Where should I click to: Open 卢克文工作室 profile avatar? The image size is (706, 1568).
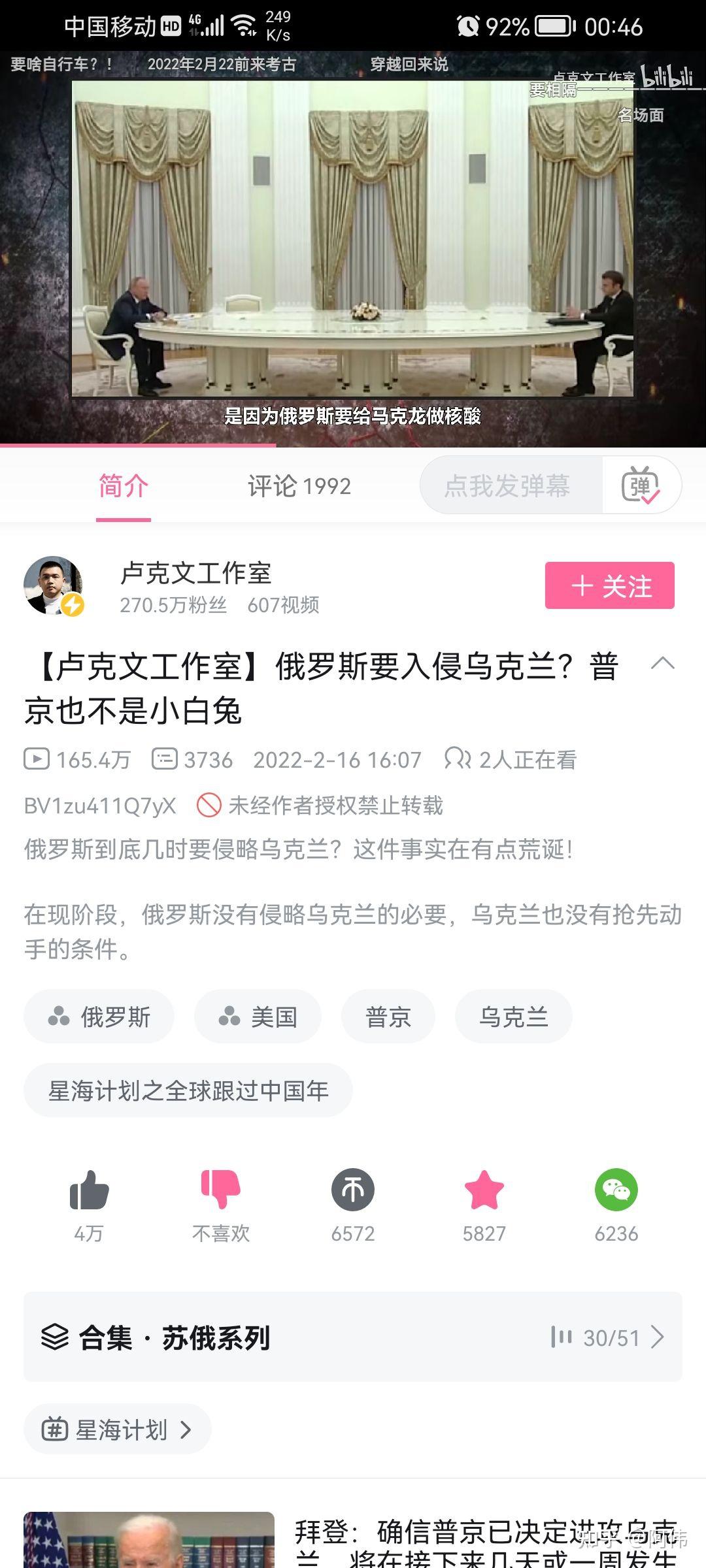click(x=54, y=585)
